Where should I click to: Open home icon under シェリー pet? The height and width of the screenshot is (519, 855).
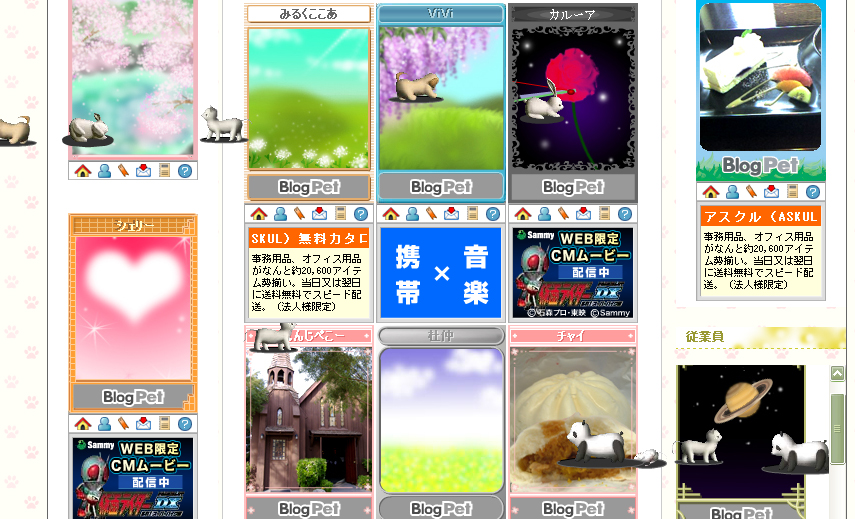point(83,424)
